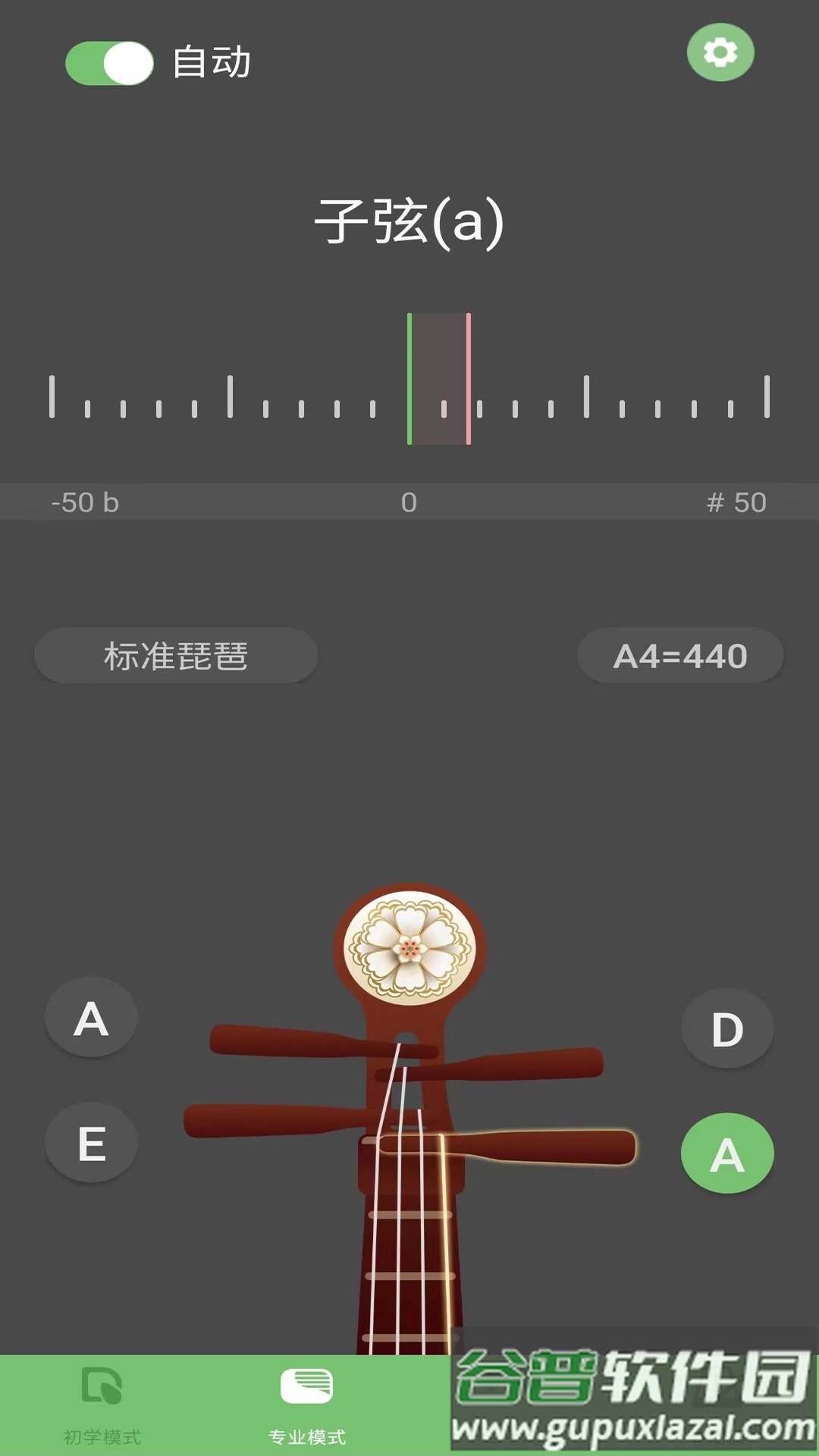Switch to the 专业模式 tab
The width and height of the screenshot is (819, 1456).
[307, 1404]
